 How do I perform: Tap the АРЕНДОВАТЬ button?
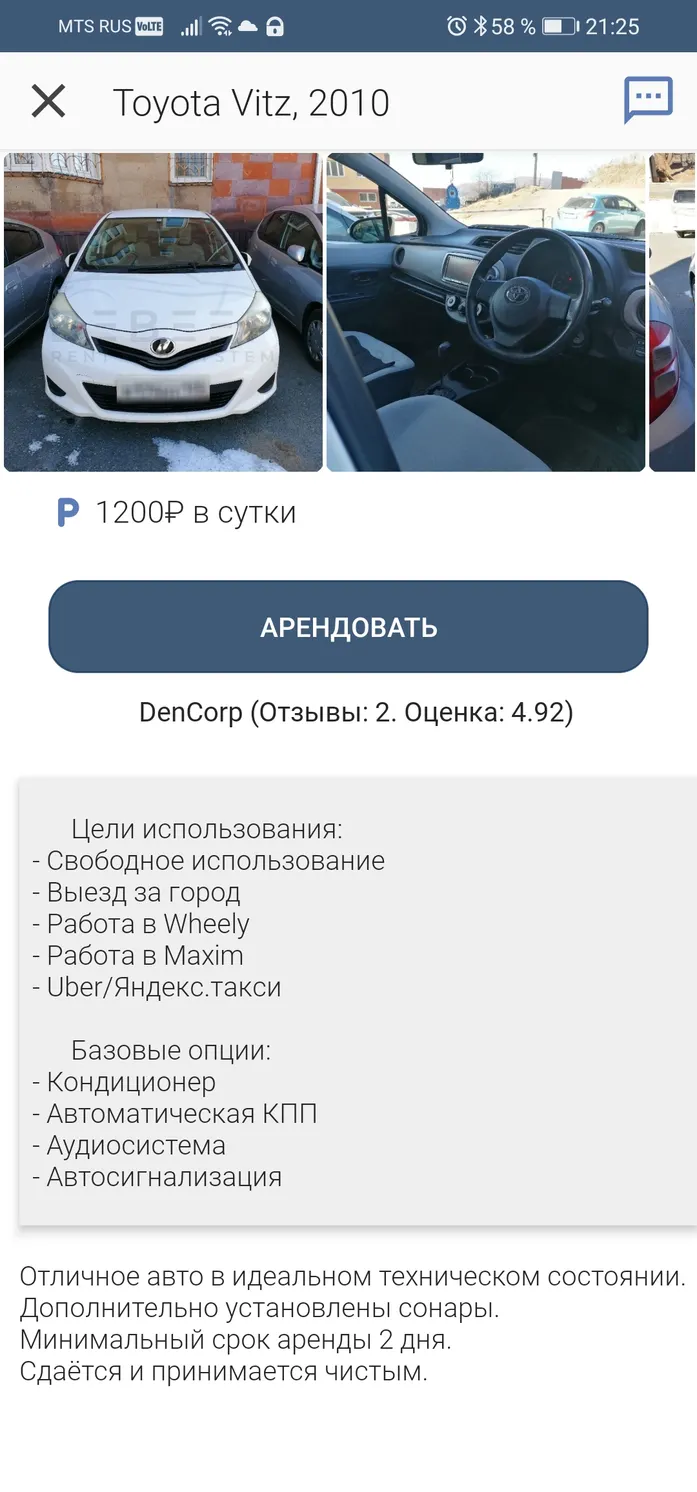[348, 627]
